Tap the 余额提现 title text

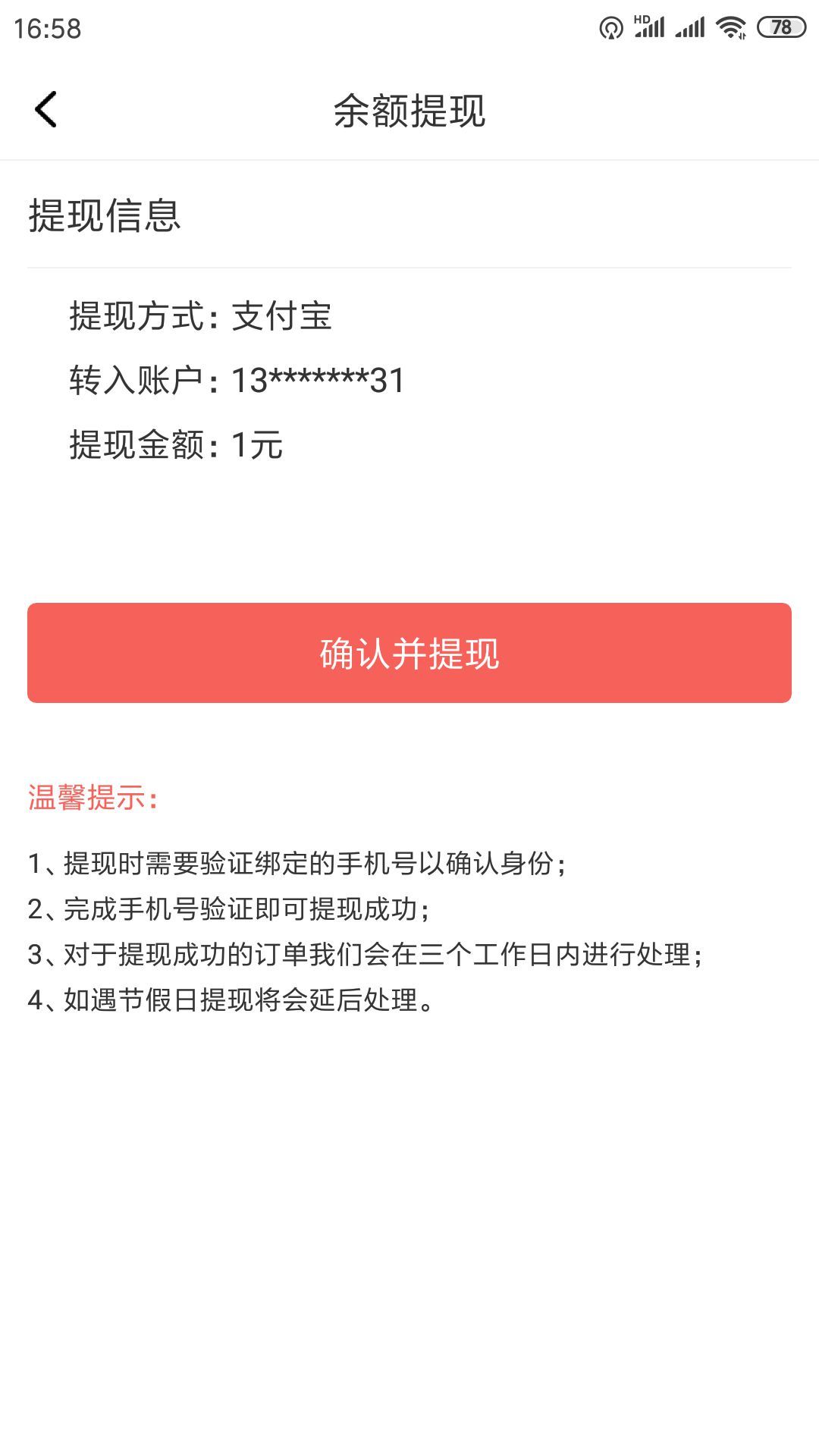[x=409, y=110]
